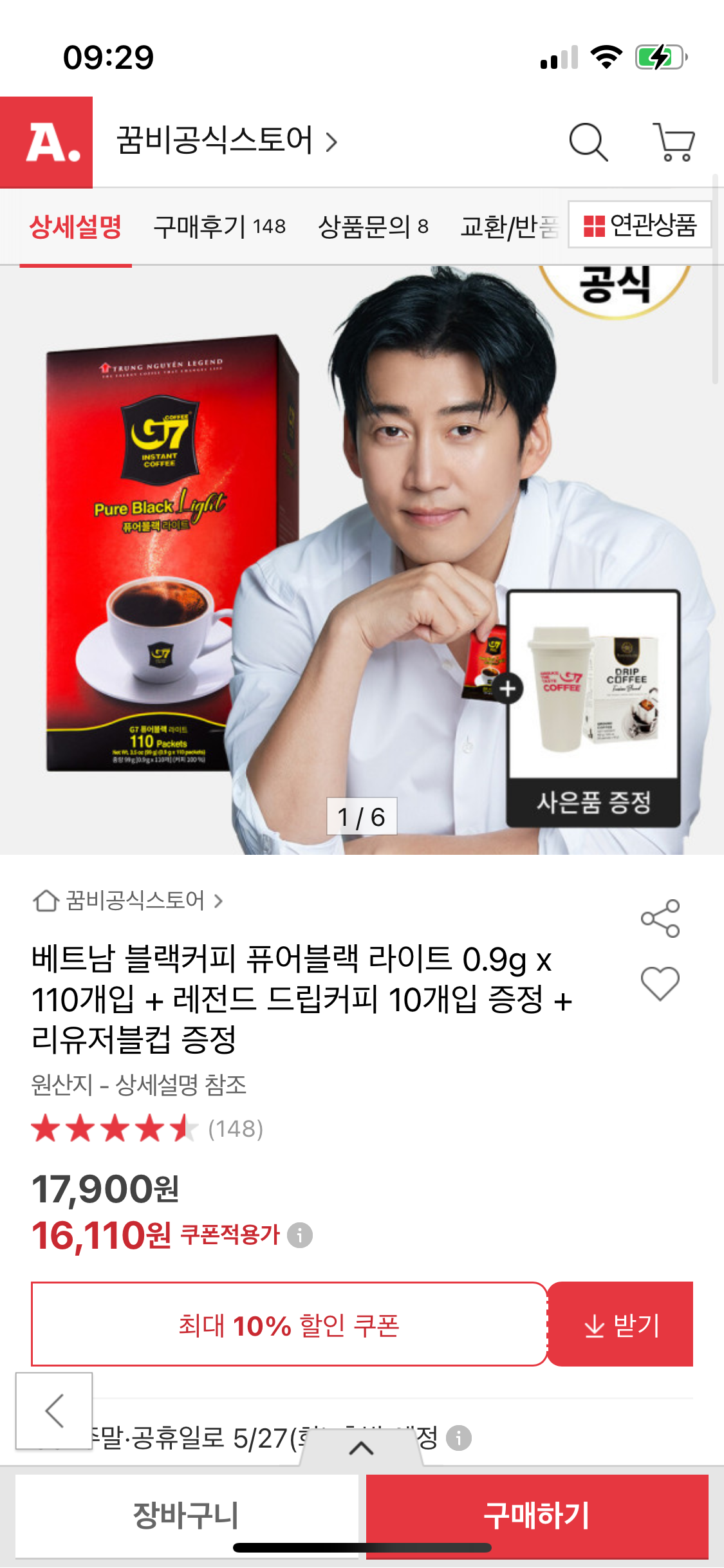Add product to wishlist with heart
The height and width of the screenshot is (1568, 724).
660,984
